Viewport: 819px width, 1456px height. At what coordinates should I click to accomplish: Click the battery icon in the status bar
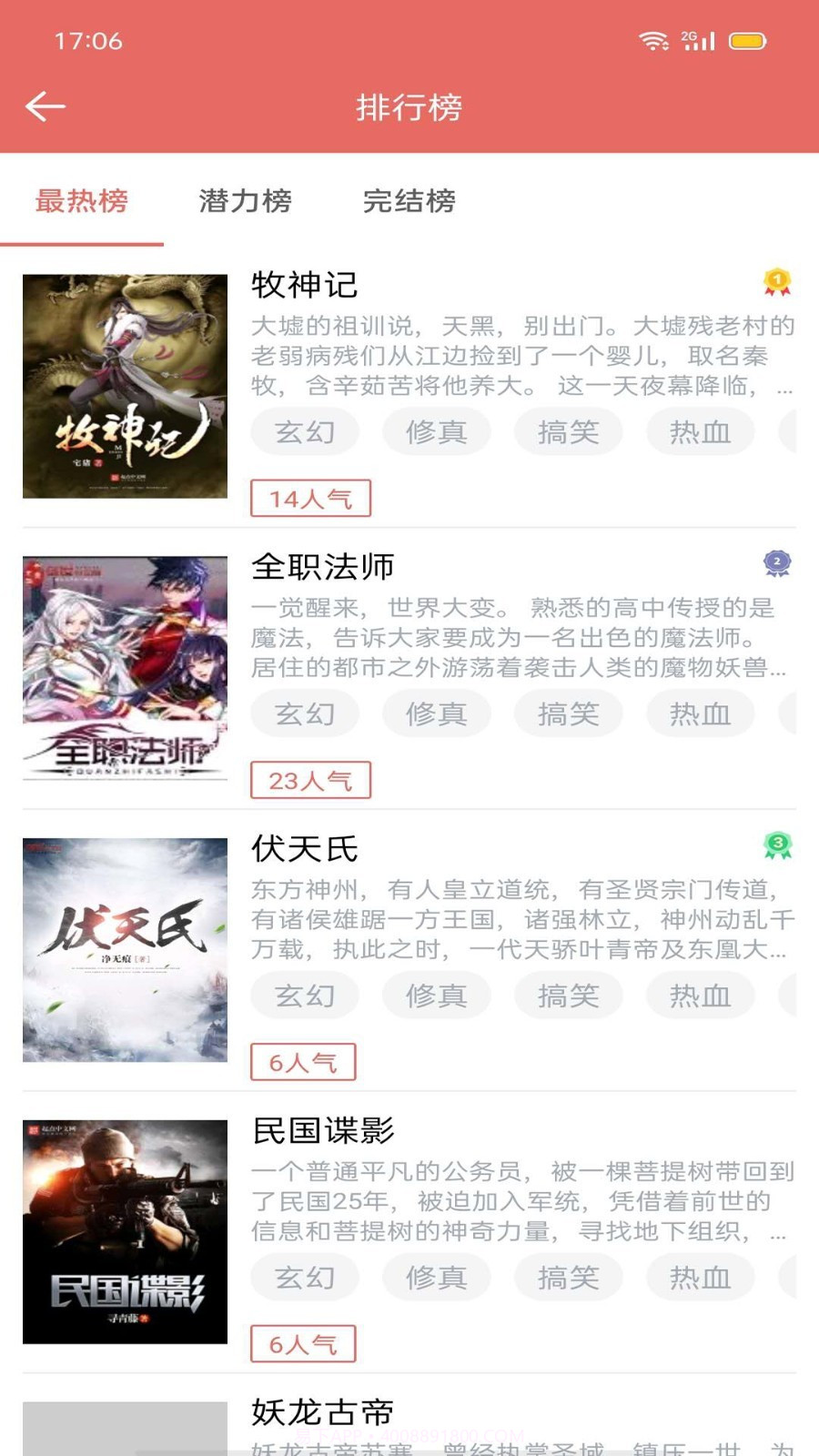pos(748,41)
